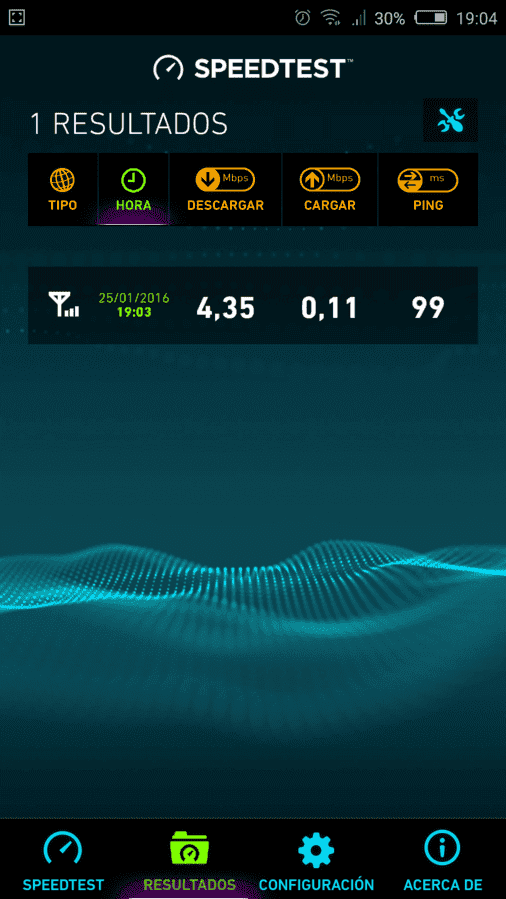506x899 pixels.
Task: Sort results by Hora
Action: 133,190
